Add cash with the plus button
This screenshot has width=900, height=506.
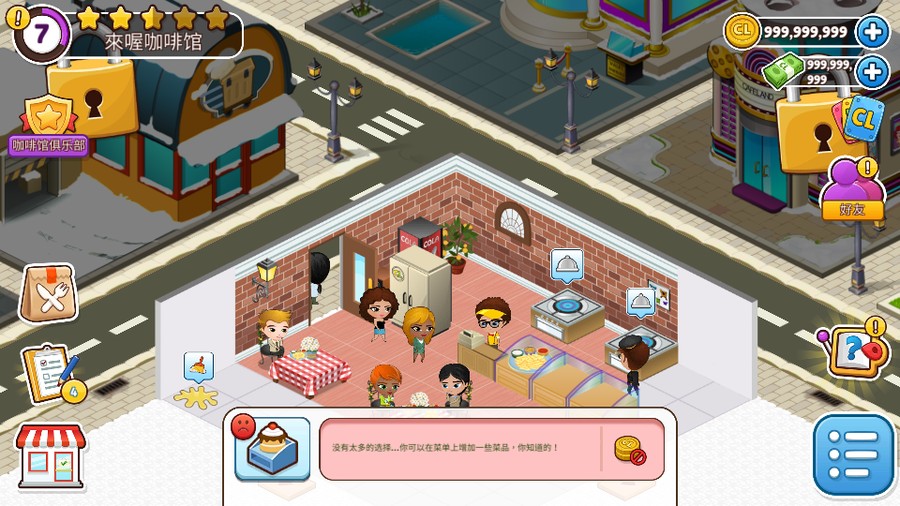[x=872, y=72]
